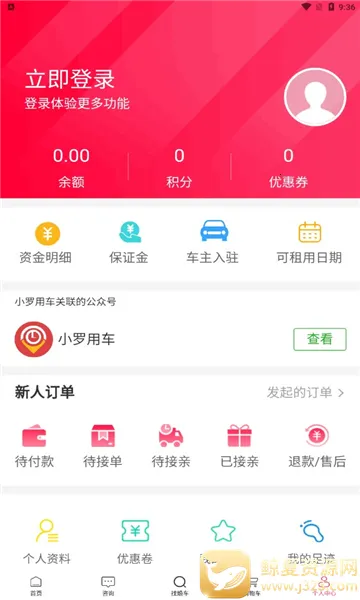Tap 立即登录 to log in
This screenshot has width=360, height=600.
click(x=70, y=79)
